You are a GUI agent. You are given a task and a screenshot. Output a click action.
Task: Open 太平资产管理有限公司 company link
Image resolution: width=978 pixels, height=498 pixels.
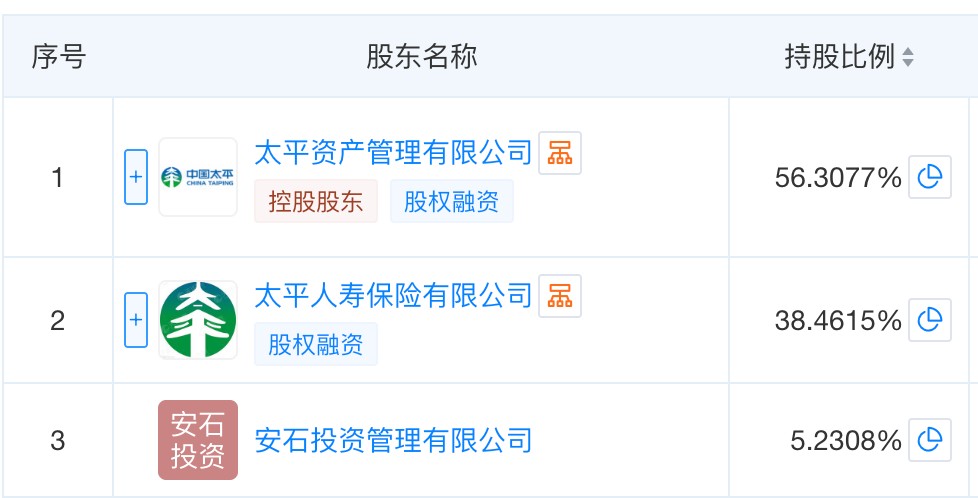(x=394, y=153)
